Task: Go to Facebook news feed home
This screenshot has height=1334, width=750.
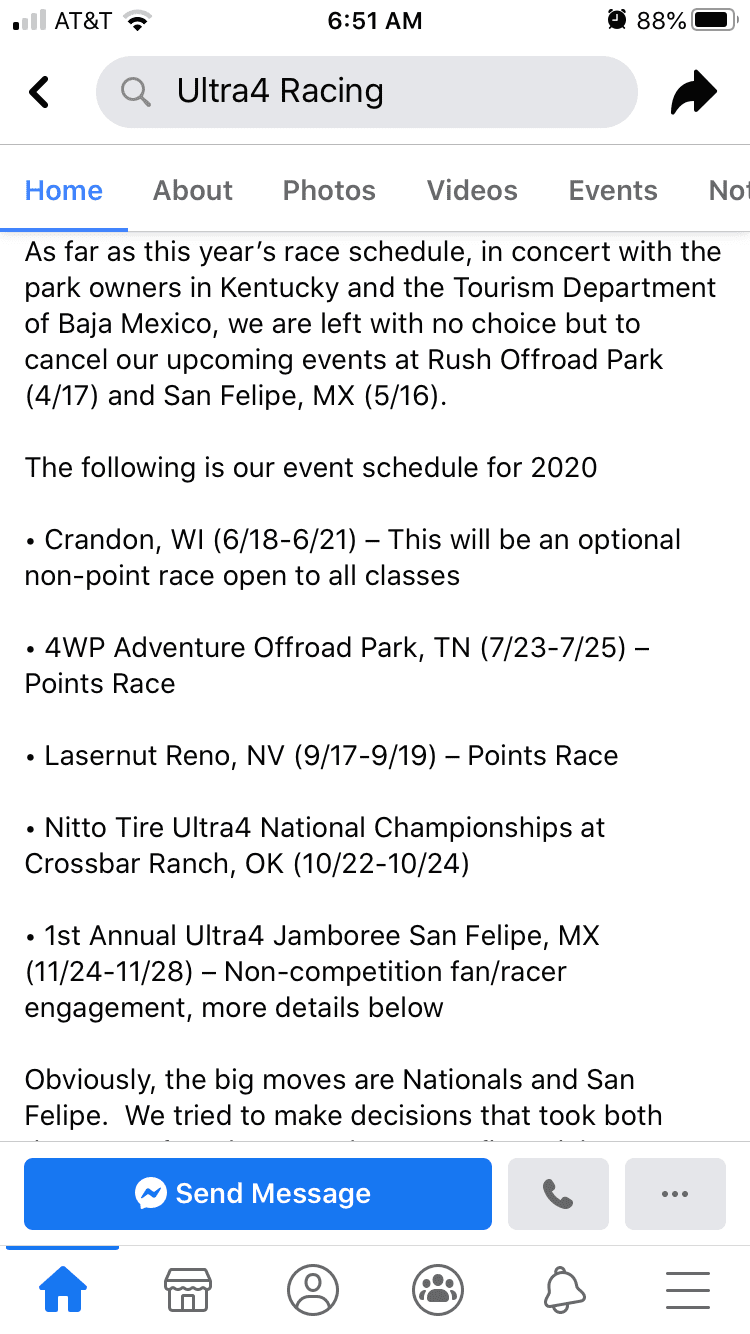Action: click(63, 1290)
